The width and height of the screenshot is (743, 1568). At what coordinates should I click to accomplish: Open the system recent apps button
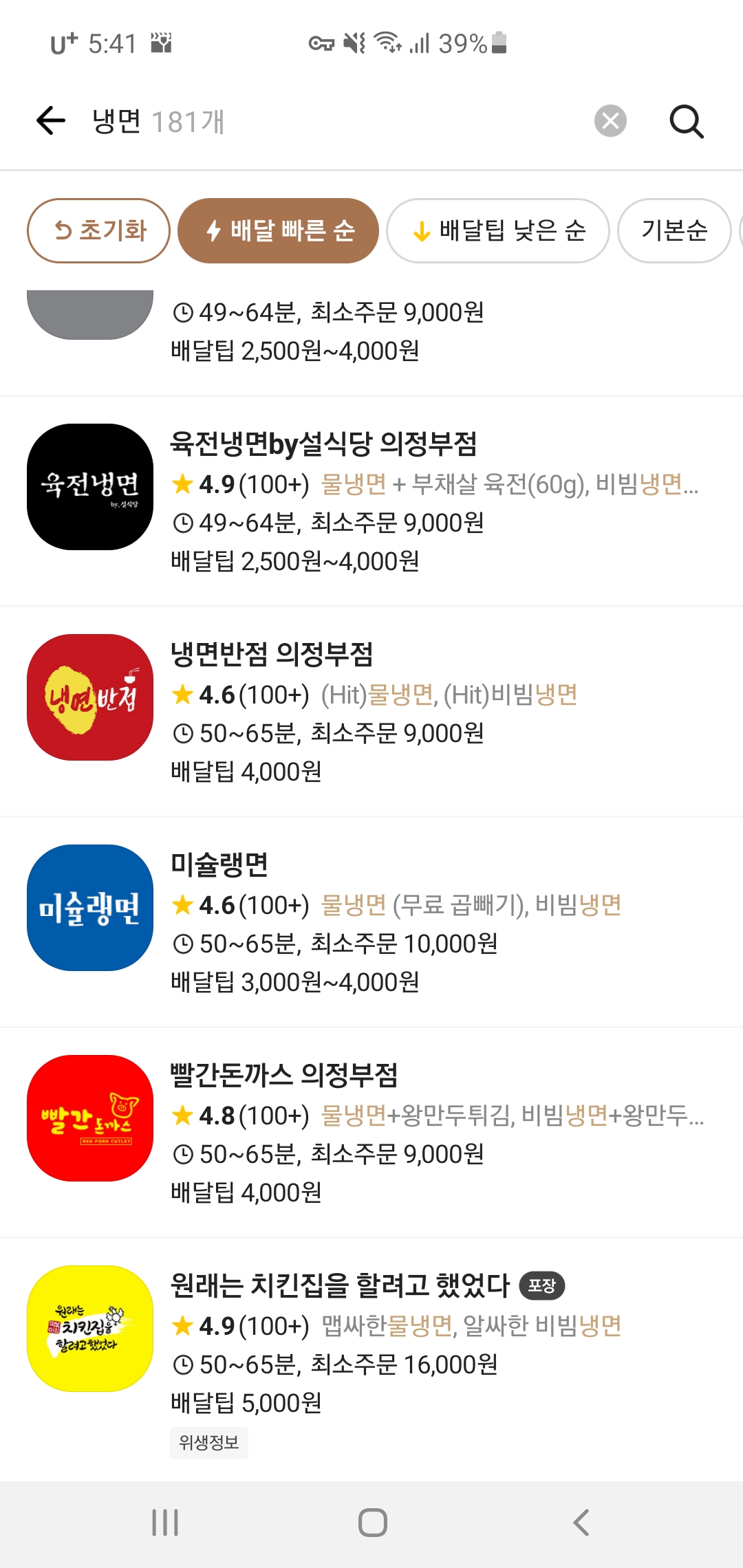click(x=165, y=1523)
